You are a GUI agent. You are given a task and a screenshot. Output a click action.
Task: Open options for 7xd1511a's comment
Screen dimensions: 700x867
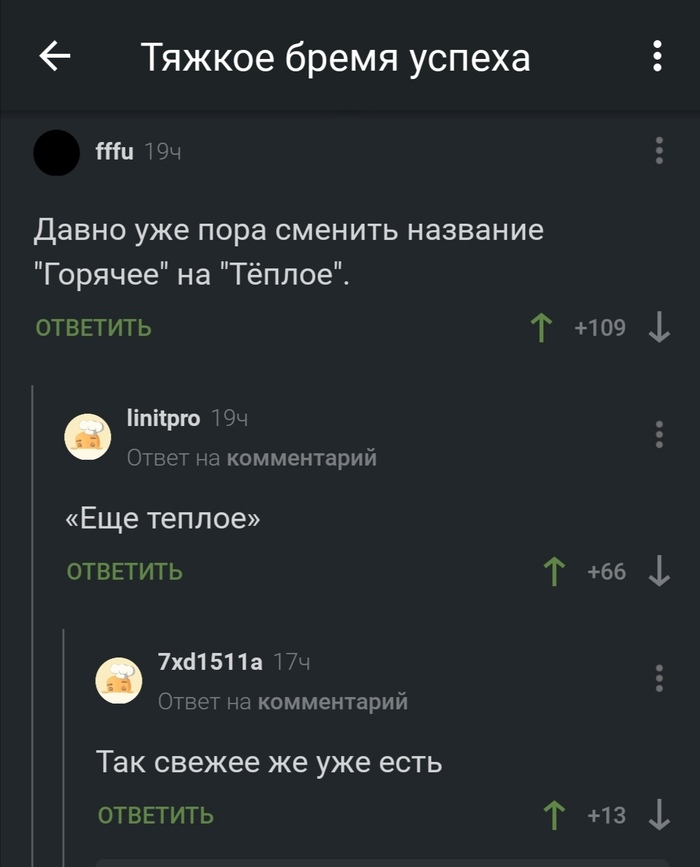point(658,678)
